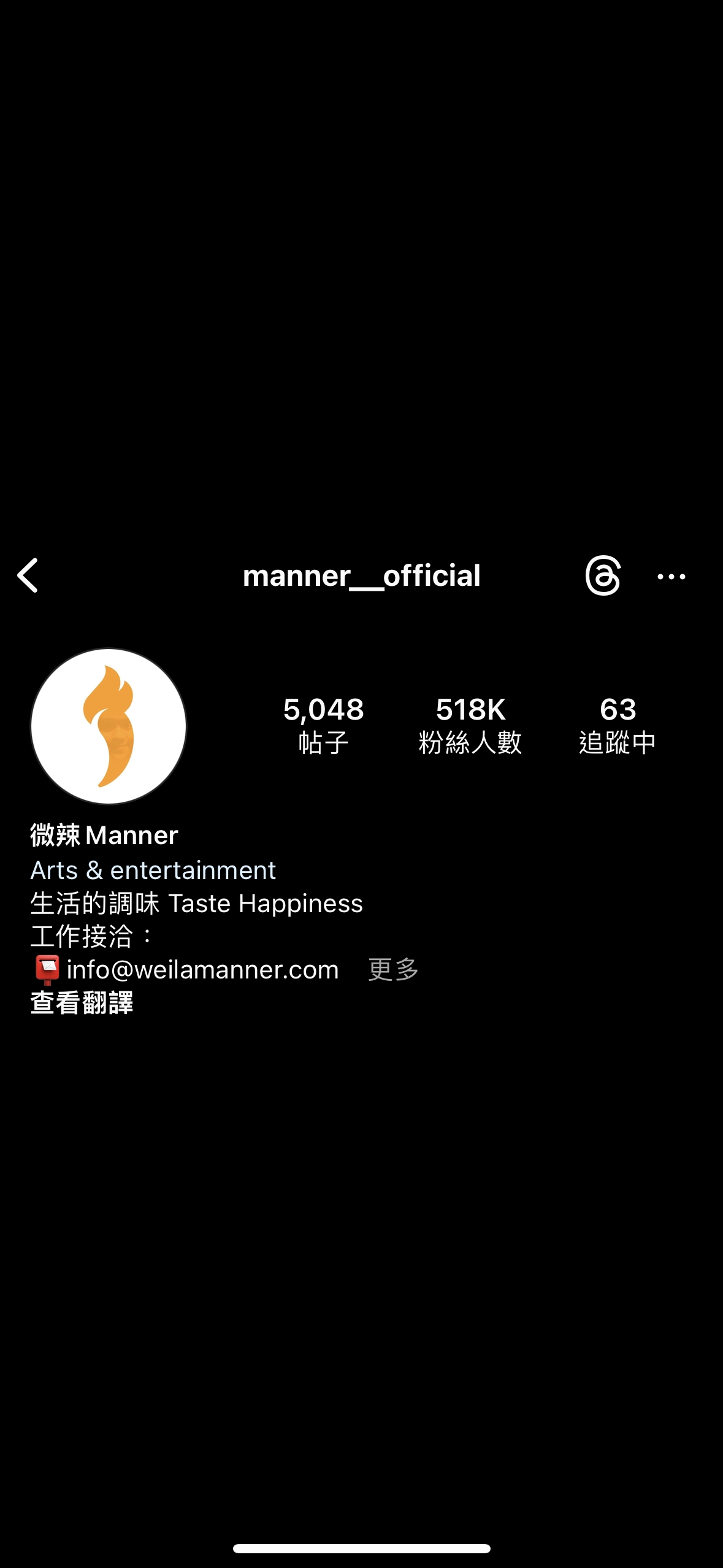Go back using the back arrow
Image resolution: width=723 pixels, height=1568 pixels.
click(x=28, y=575)
